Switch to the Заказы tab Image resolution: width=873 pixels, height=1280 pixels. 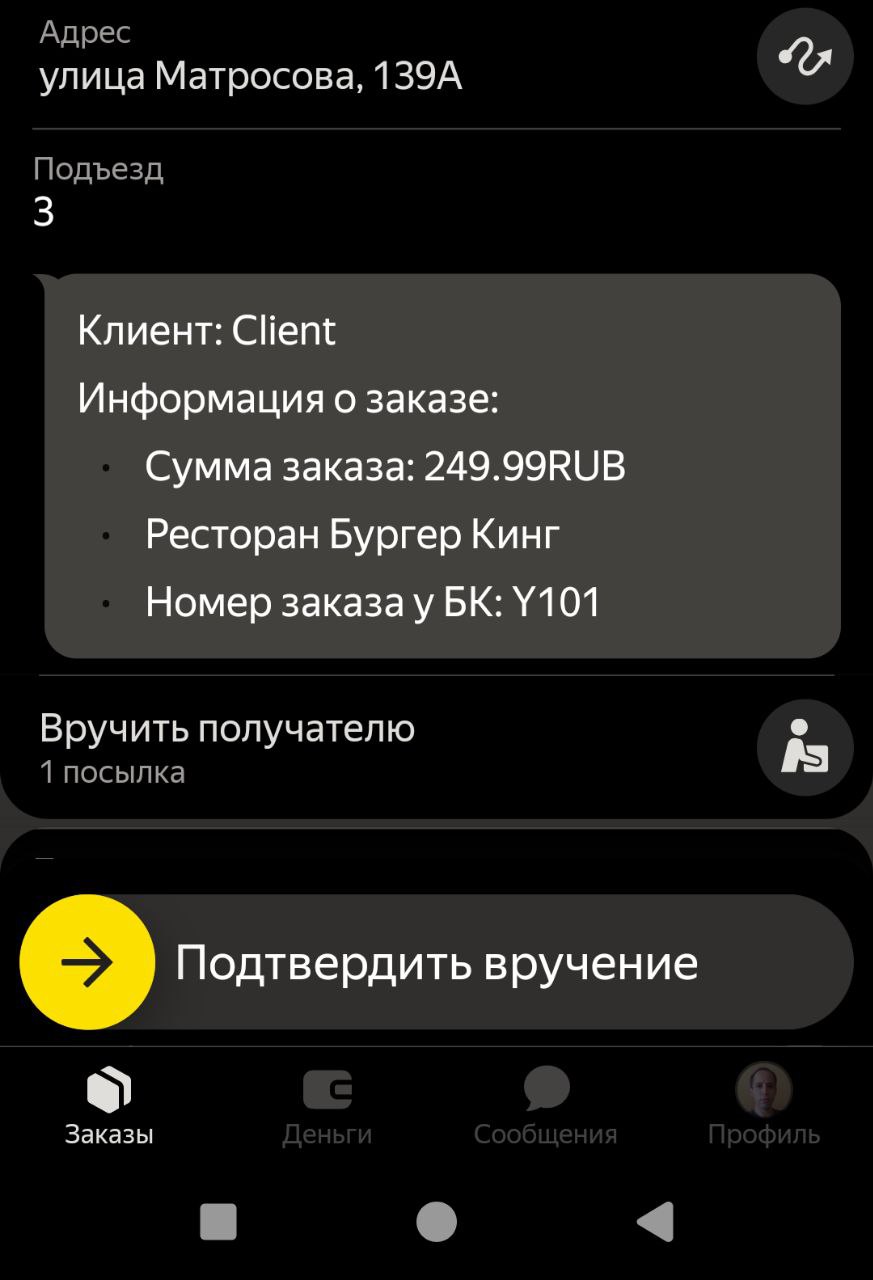coord(109,1104)
